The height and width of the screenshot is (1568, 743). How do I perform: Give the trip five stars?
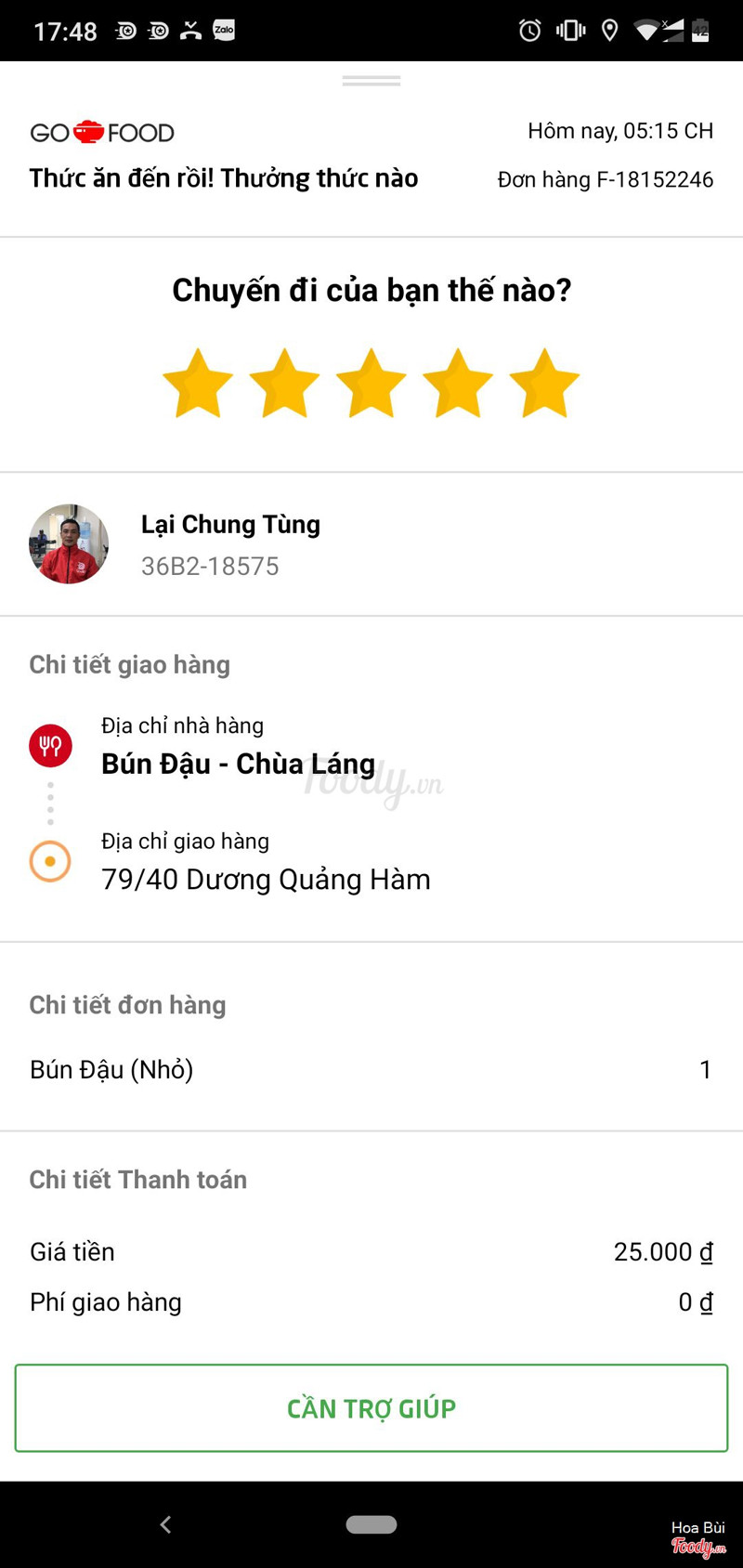point(544,384)
